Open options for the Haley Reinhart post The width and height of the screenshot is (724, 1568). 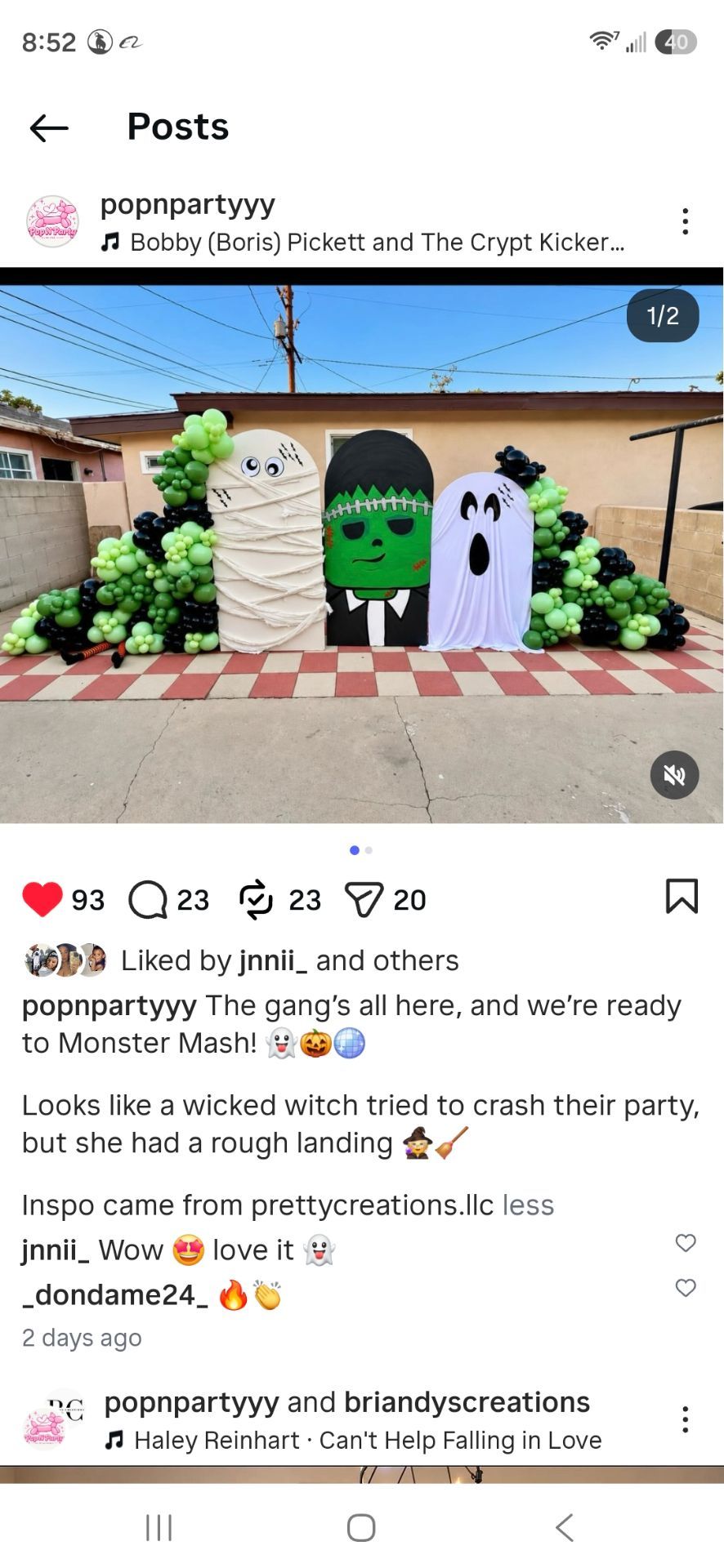[x=685, y=1419]
